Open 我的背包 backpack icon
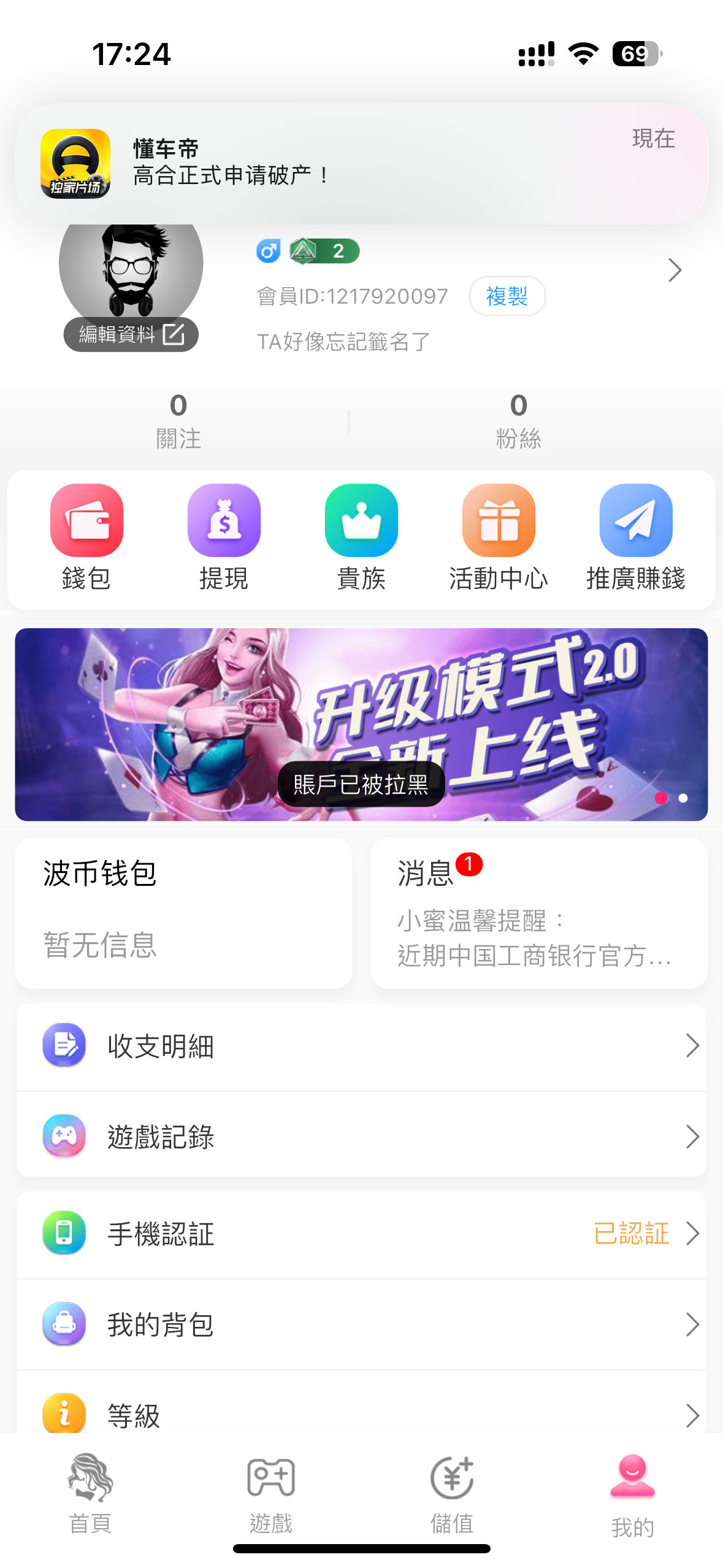 coord(64,1323)
